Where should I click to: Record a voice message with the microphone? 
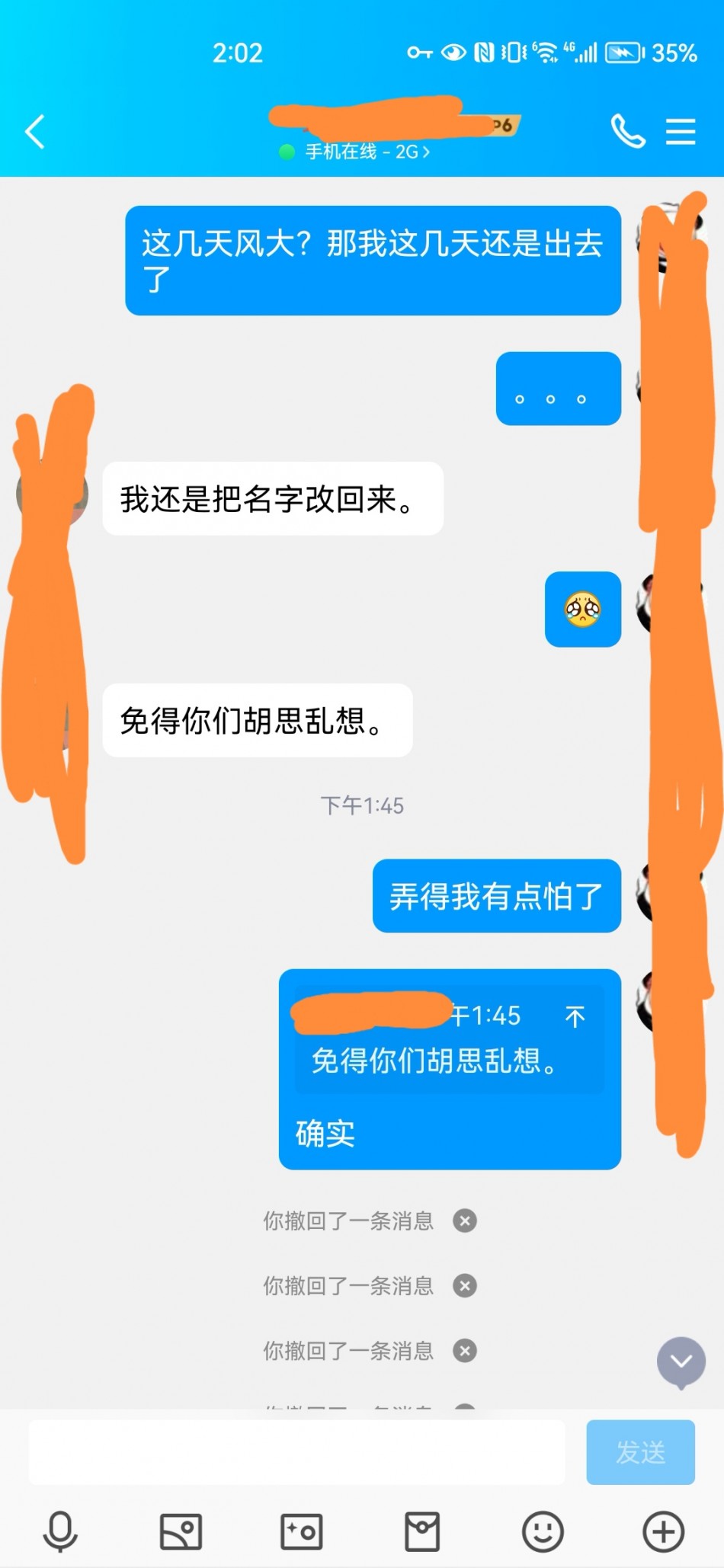[60, 1531]
